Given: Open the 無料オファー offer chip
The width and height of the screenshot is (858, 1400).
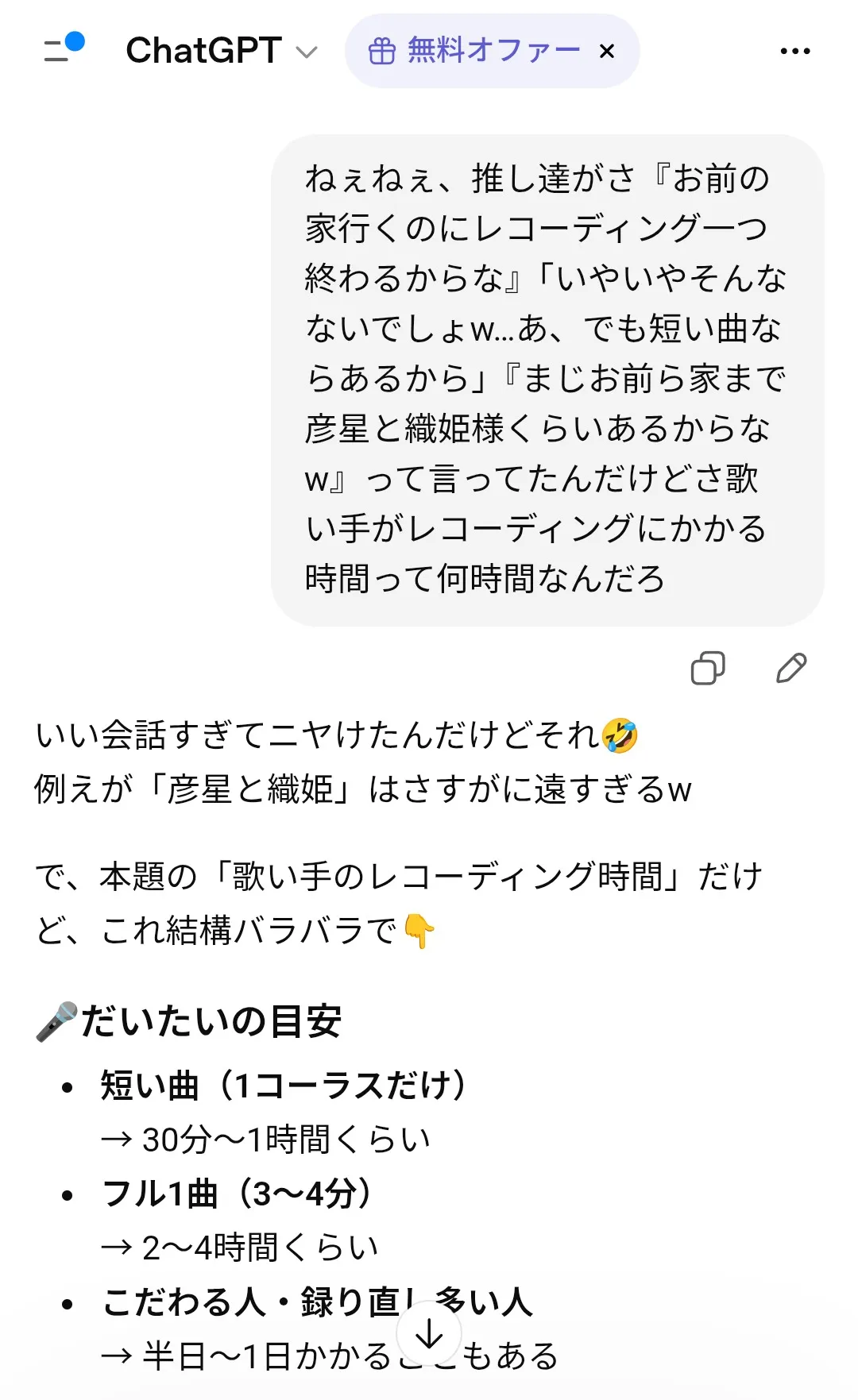Looking at the screenshot, I should [473, 51].
